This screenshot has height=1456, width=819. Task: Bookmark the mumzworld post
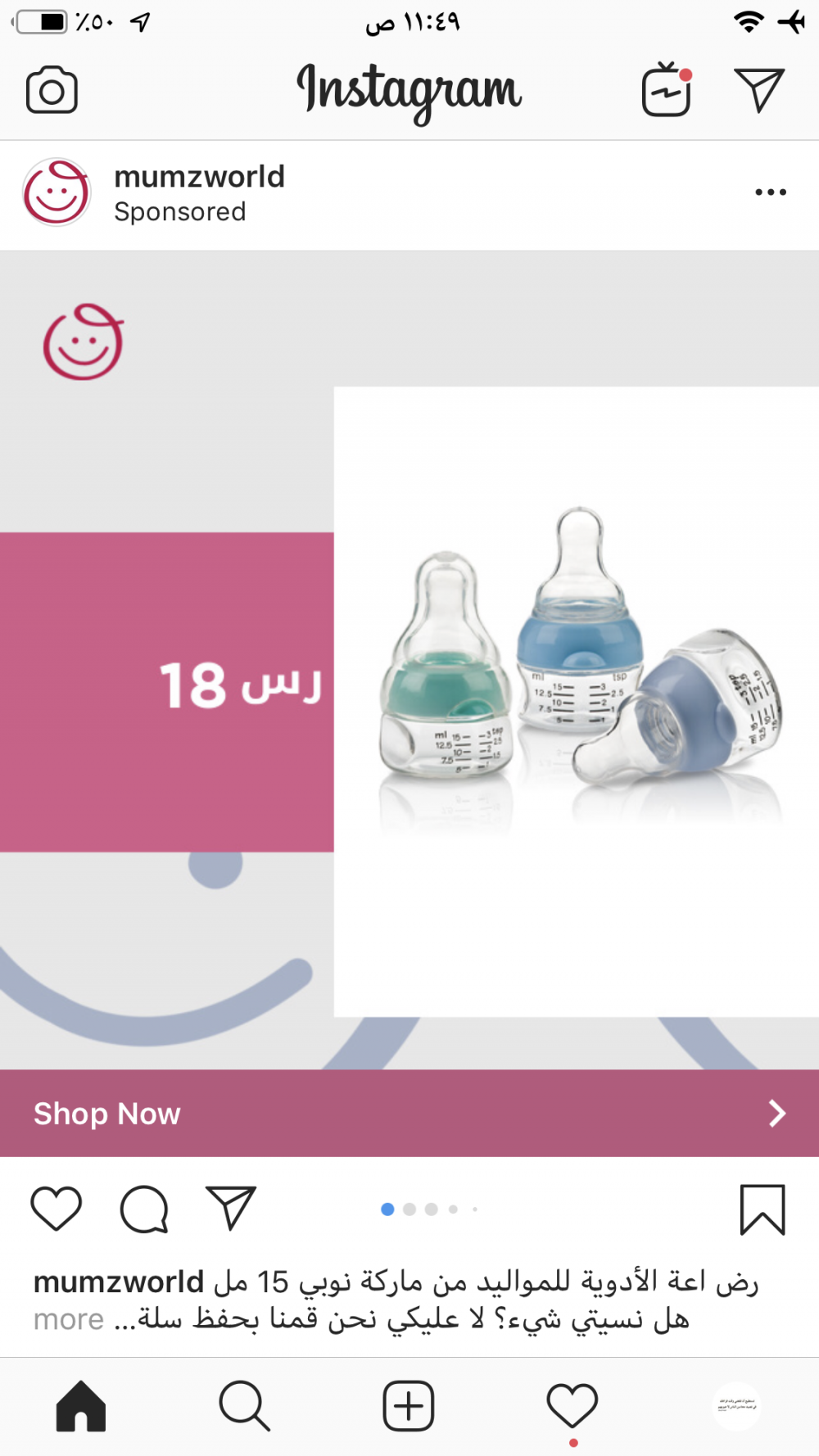tap(762, 1209)
